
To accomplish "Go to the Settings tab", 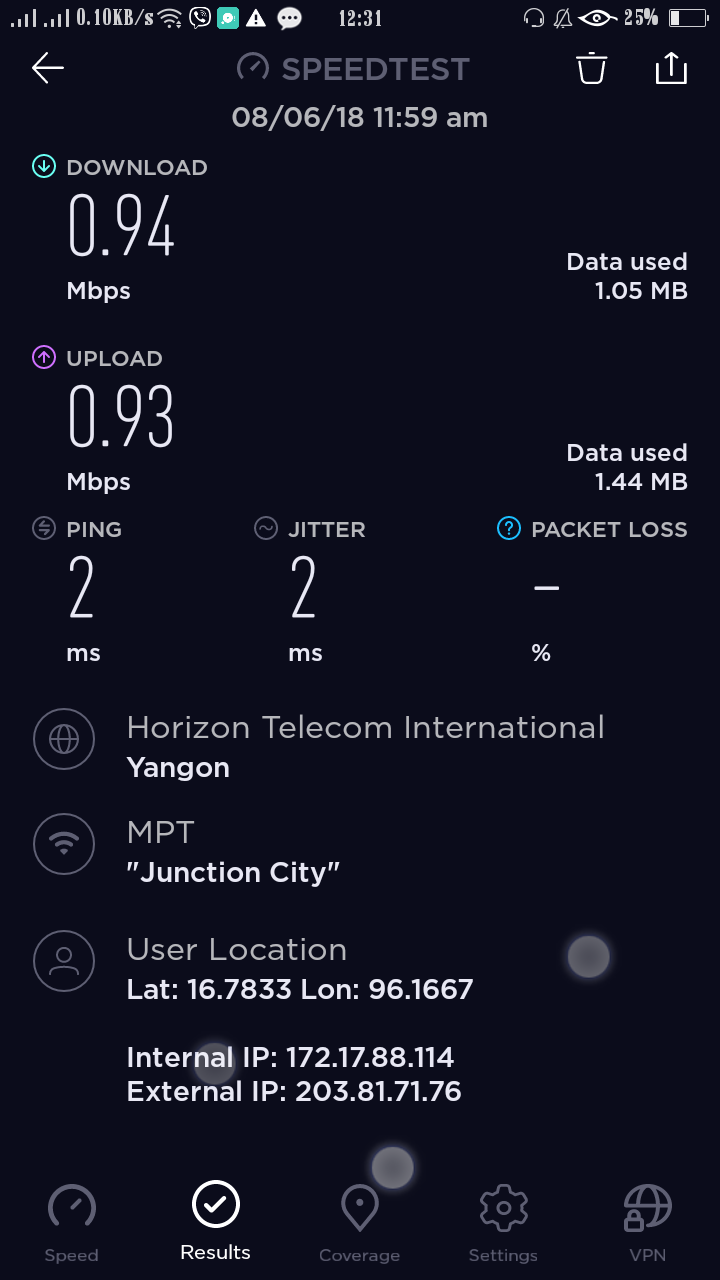I will (503, 1223).
